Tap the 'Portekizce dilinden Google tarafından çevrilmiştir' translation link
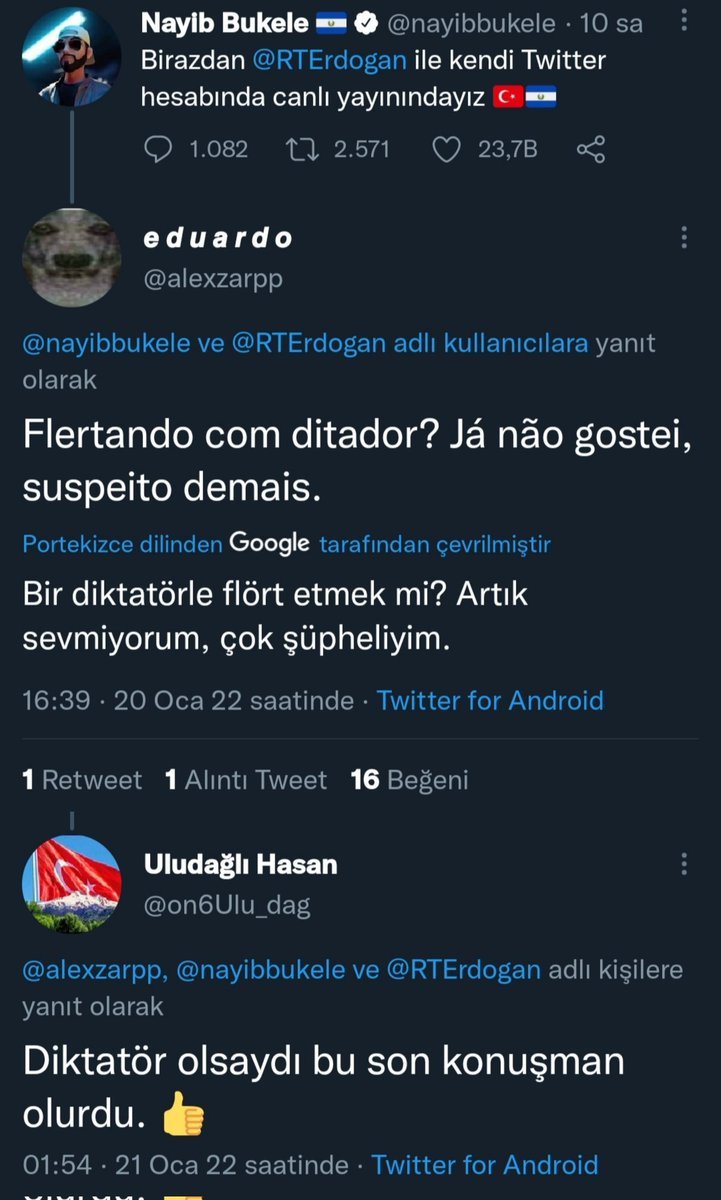 click(x=286, y=544)
